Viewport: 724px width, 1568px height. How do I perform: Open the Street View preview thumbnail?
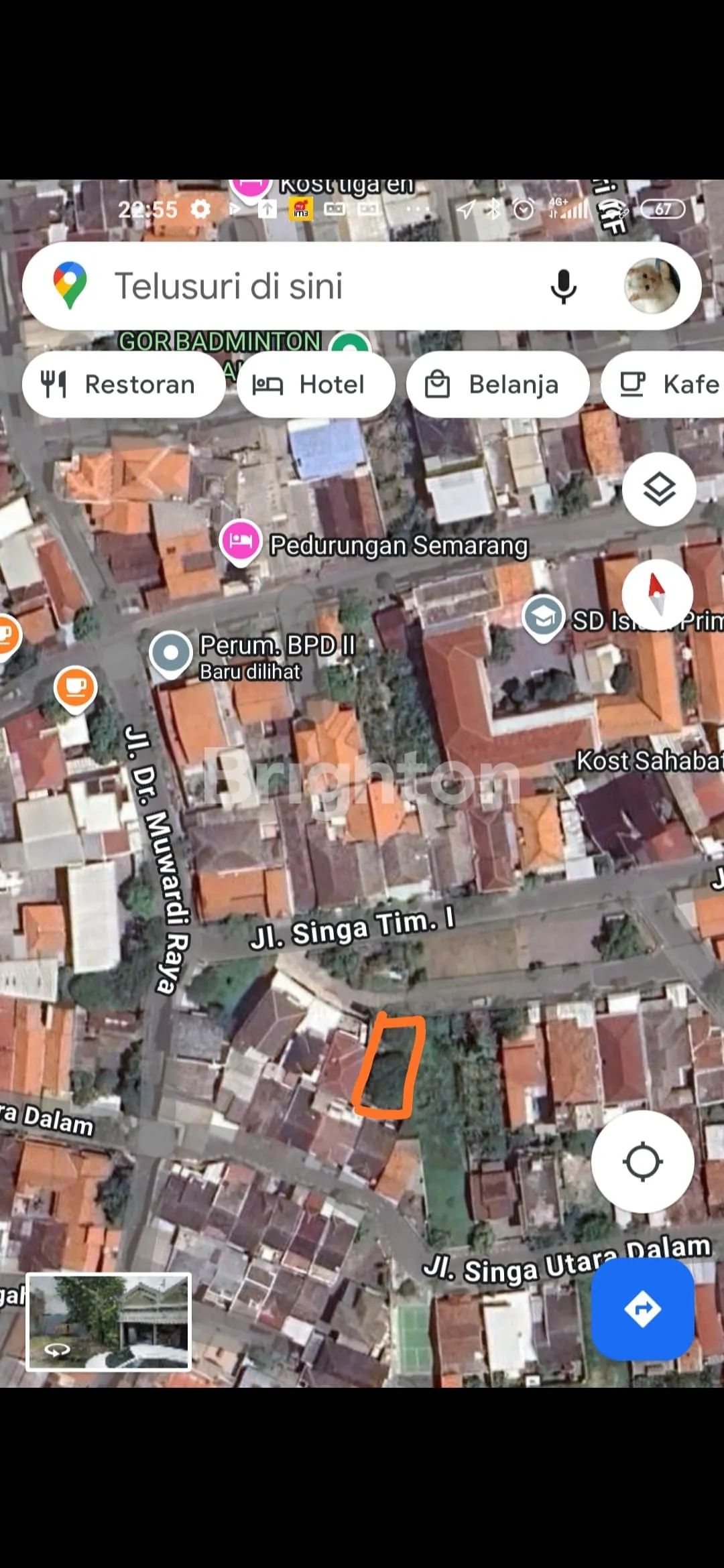click(x=109, y=1321)
